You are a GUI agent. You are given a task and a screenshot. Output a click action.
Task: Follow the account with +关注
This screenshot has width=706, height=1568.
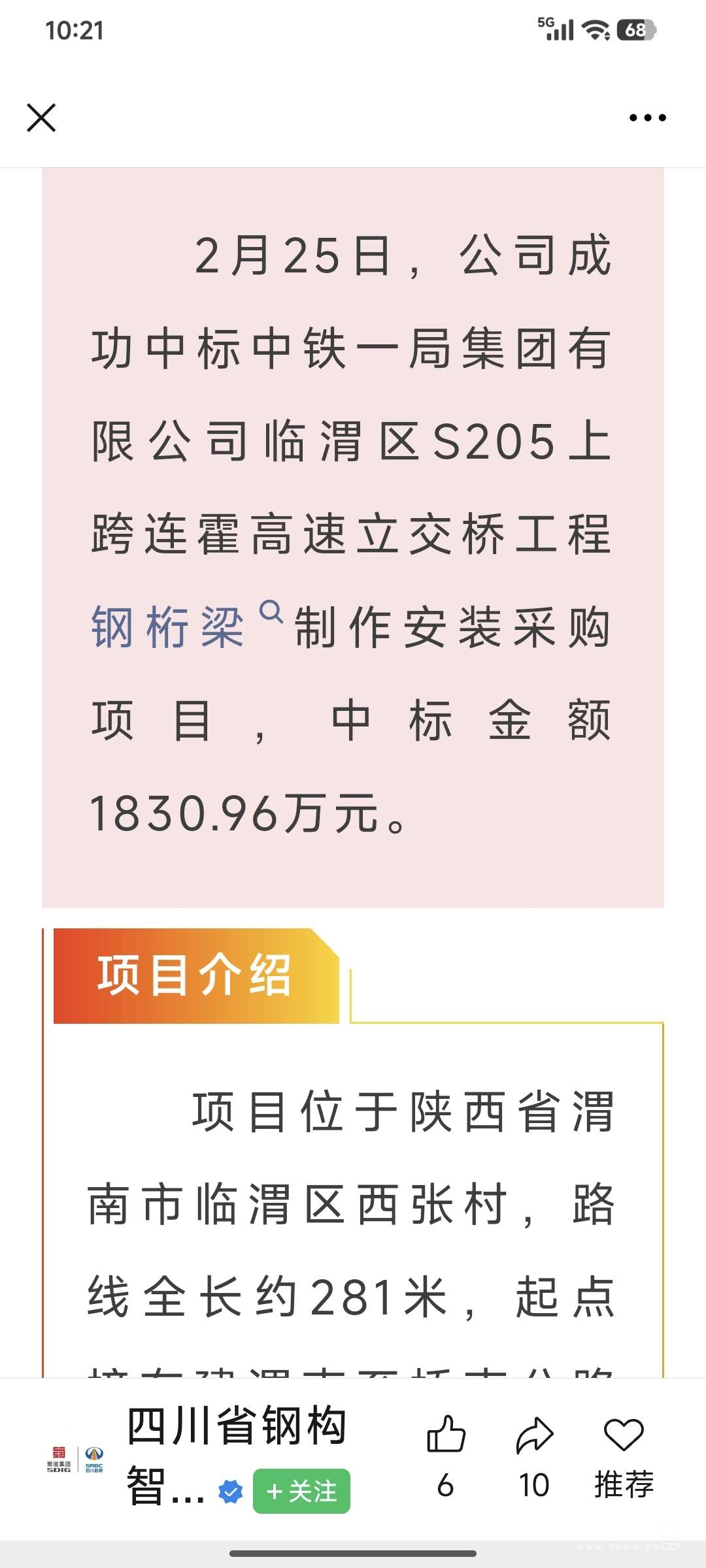[301, 1491]
